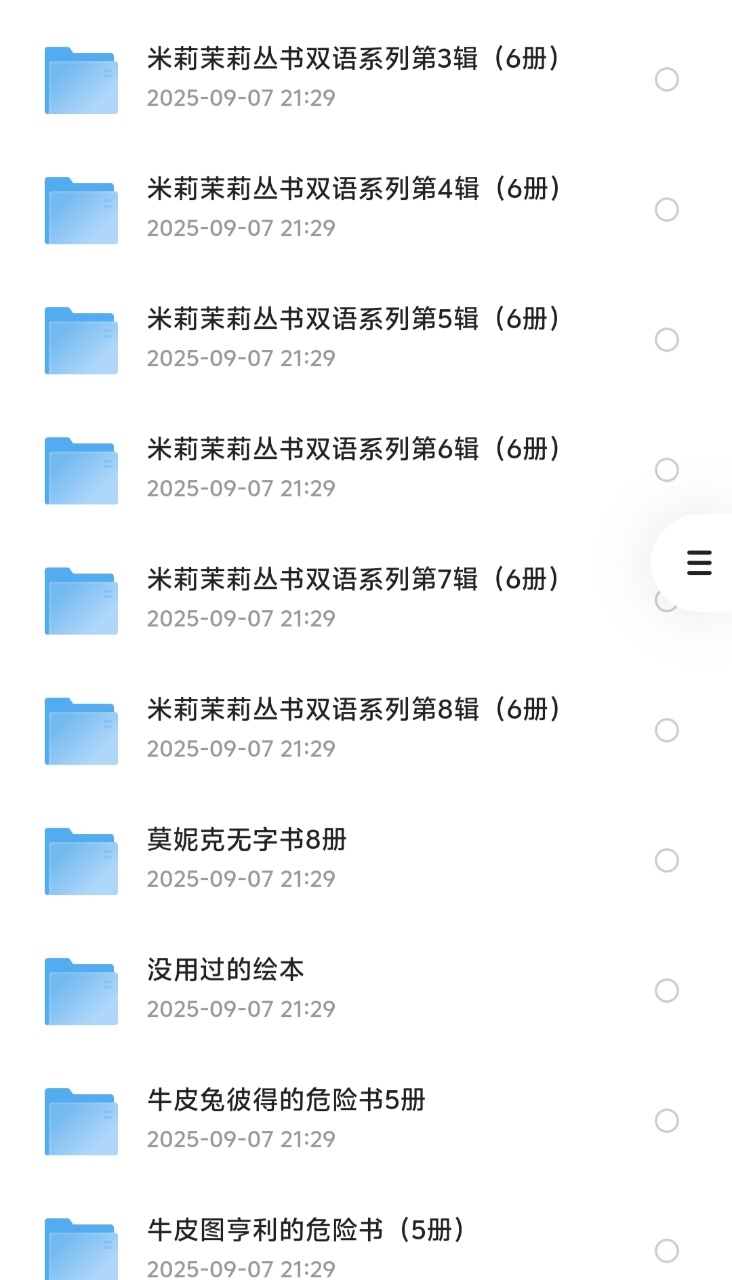Click the date under 没用过的绘本
The image size is (732, 1280).
pyautogui.click(x=239, y=1009)
